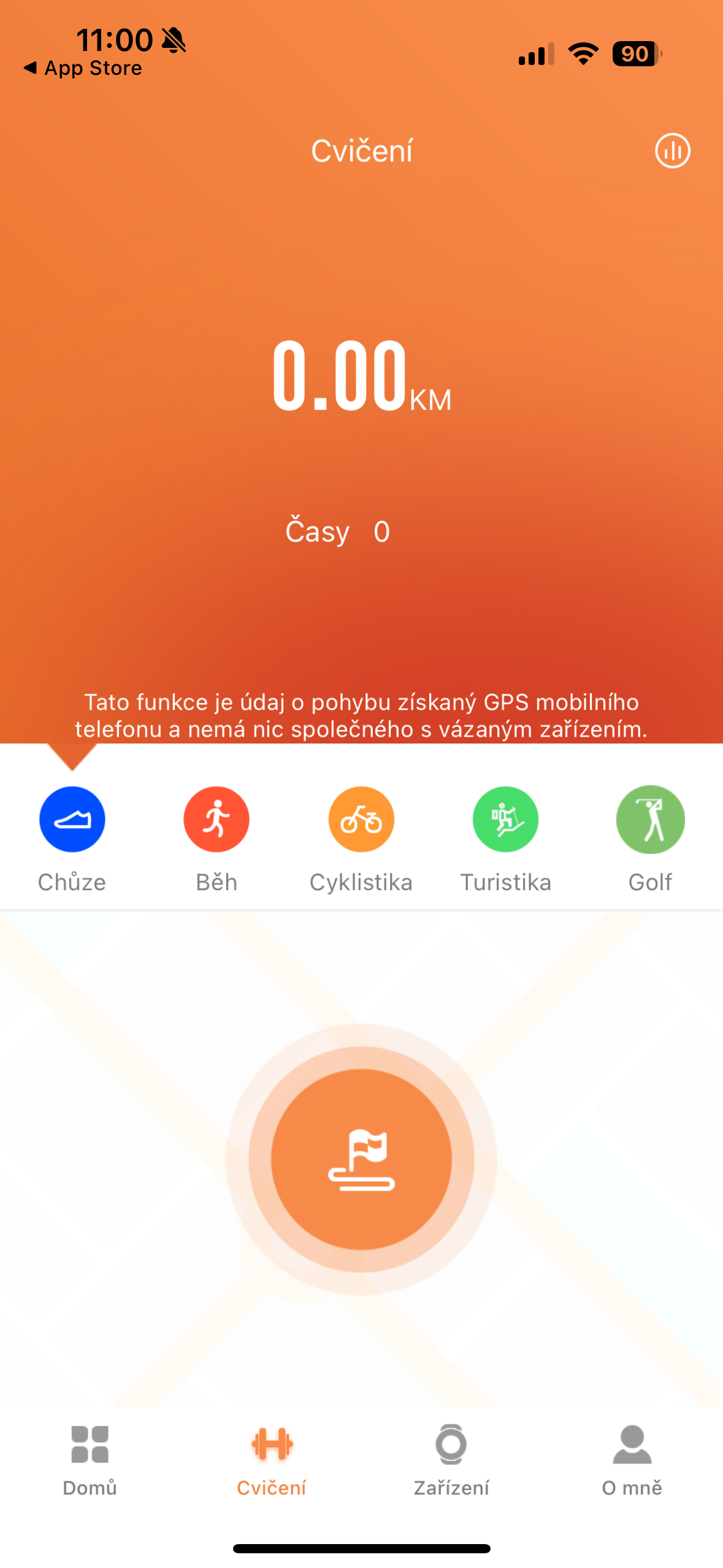Select the Běh running activity
The width and height of the screenshot is (723, 1568).
pos(216,820)
